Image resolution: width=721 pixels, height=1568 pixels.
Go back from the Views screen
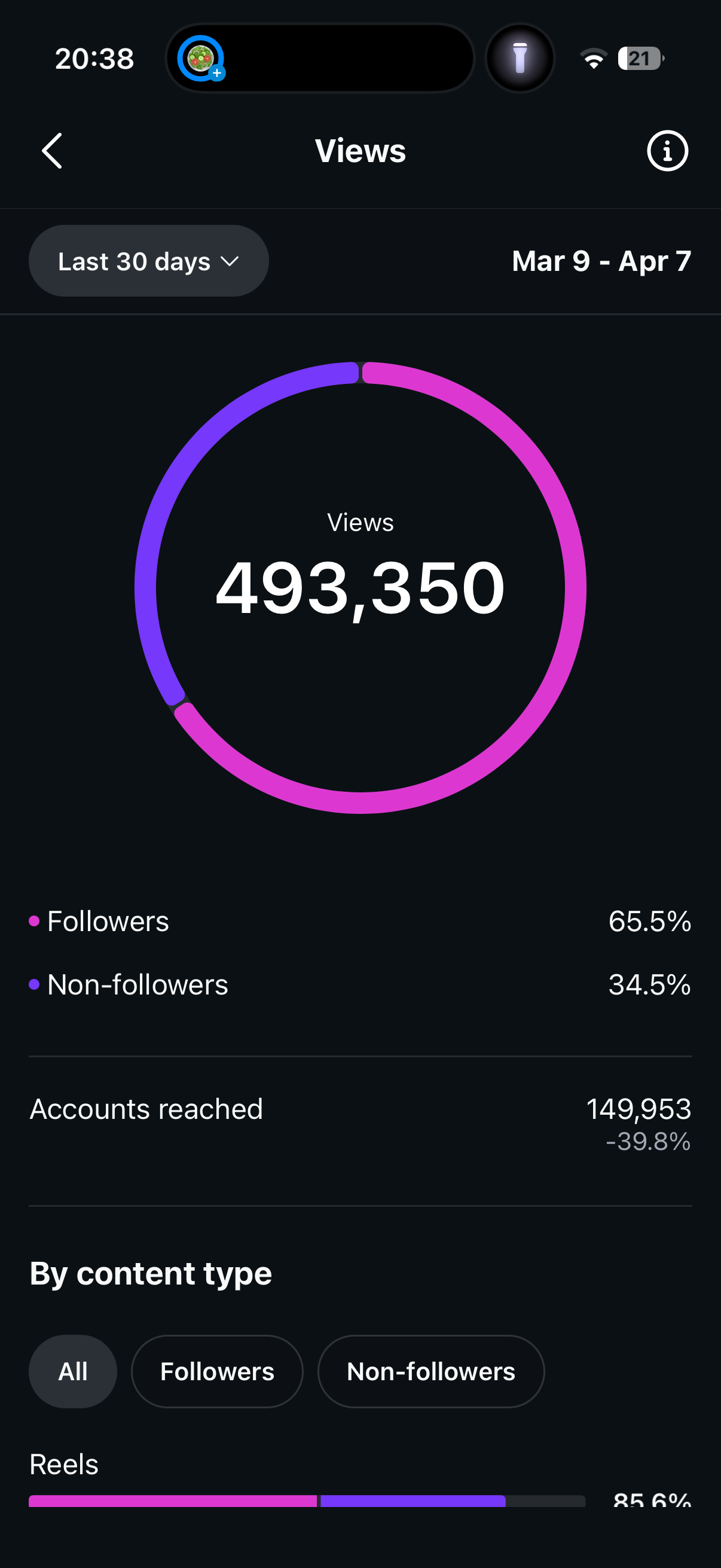pos(53,150)
